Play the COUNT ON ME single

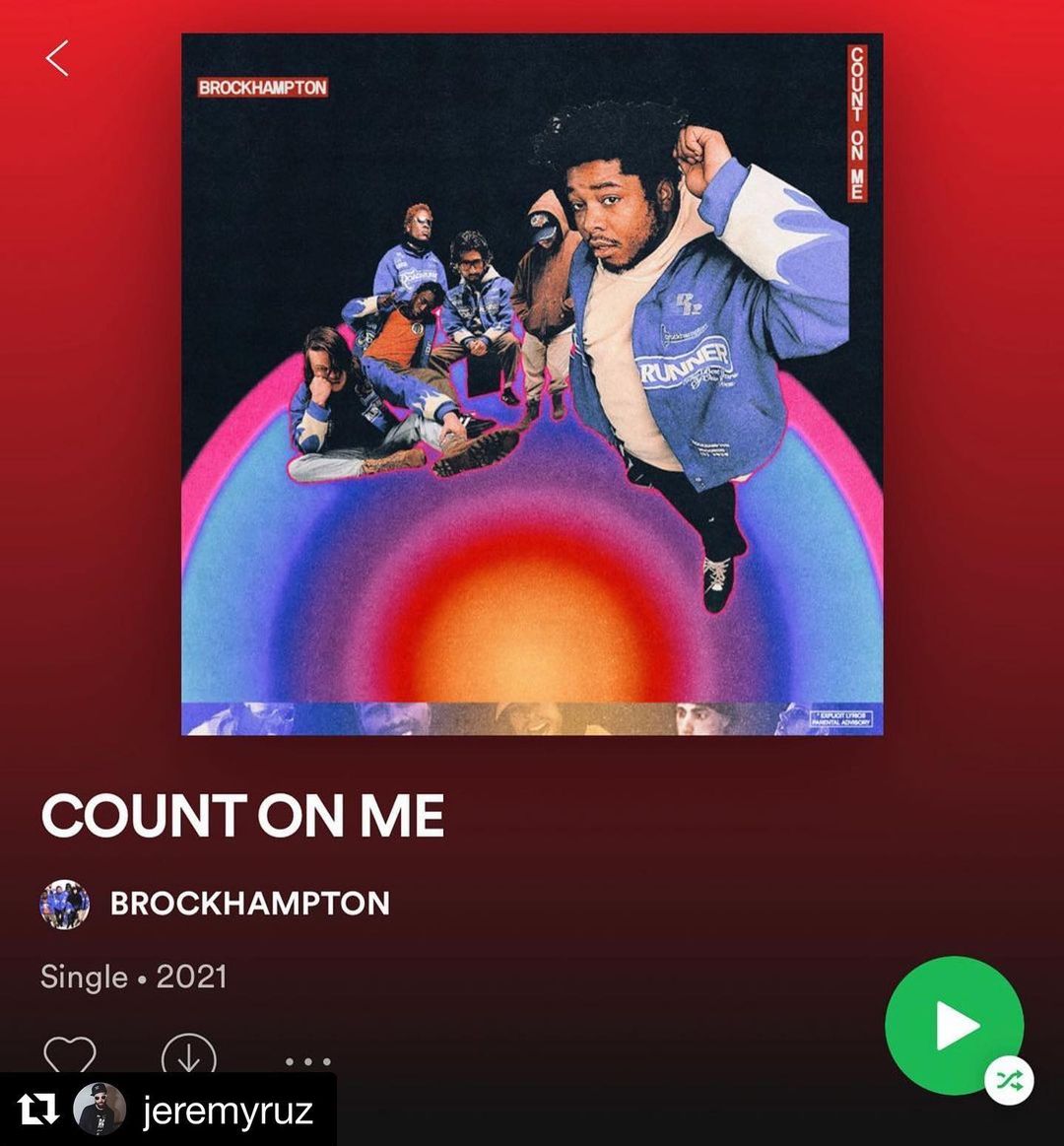(x=953, y=1025)
